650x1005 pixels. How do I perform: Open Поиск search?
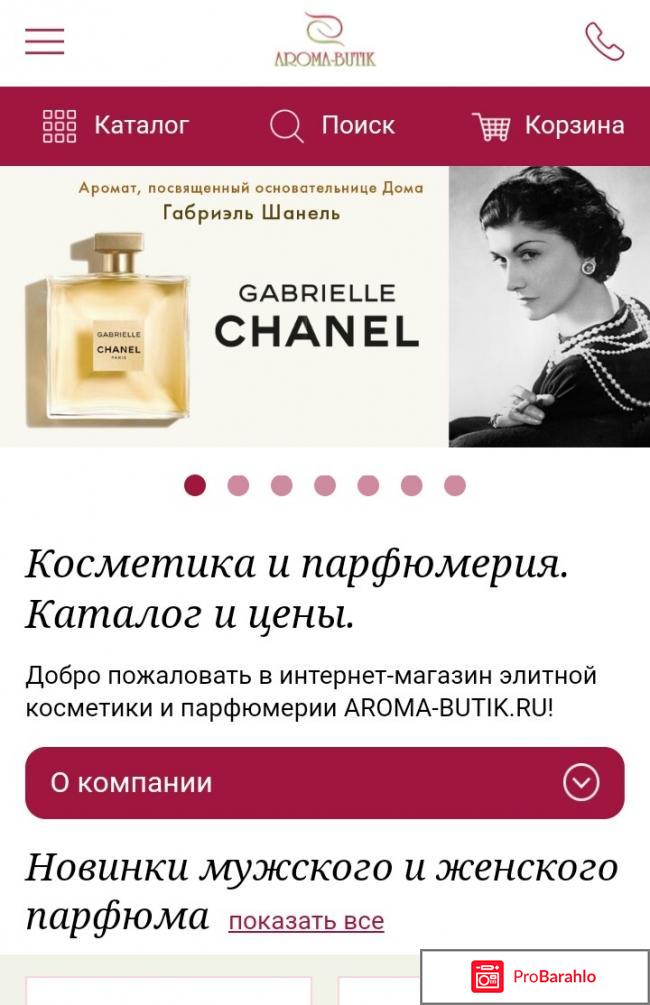click(x=333, y=126)
